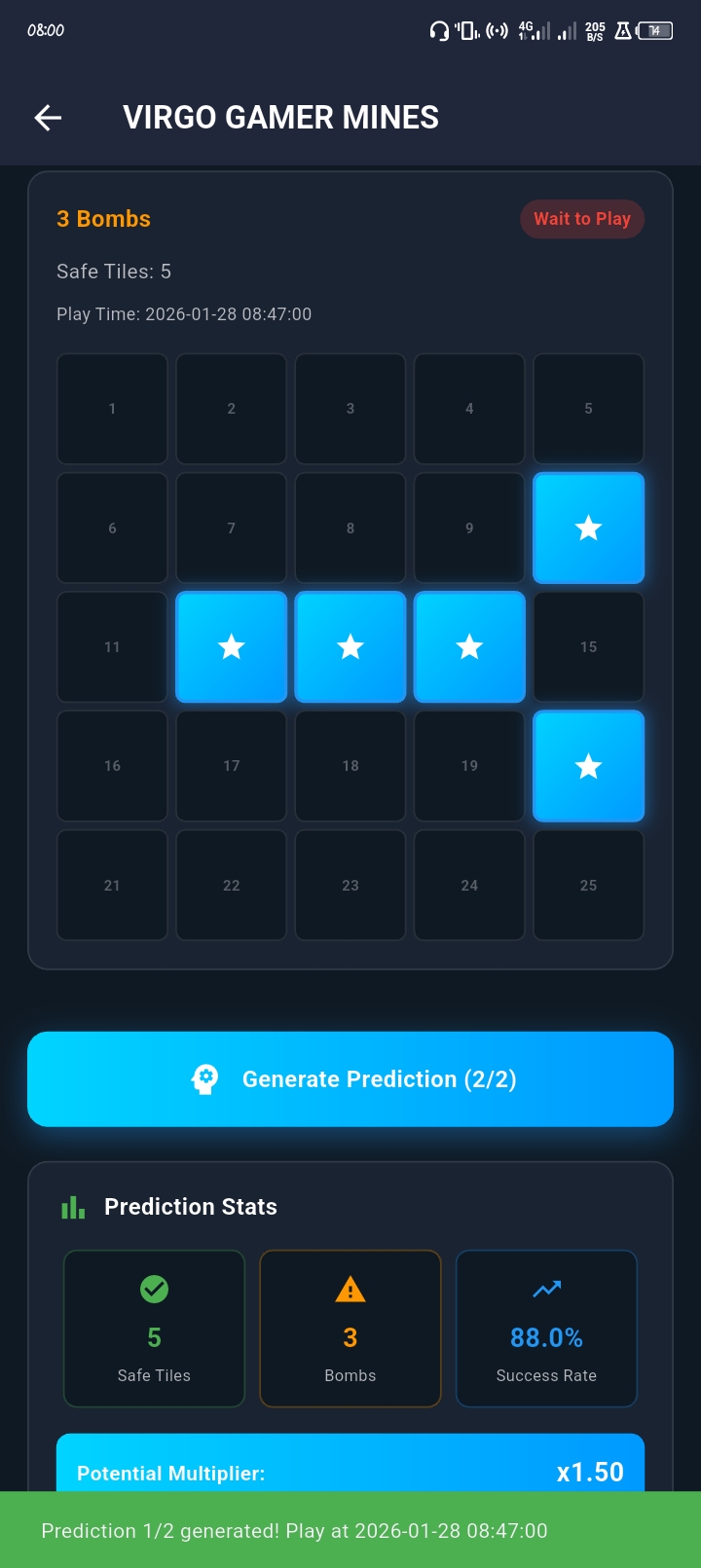701x1568 pixels.
Task: Tap tile 18 in the grid
Action: (350, 766)
